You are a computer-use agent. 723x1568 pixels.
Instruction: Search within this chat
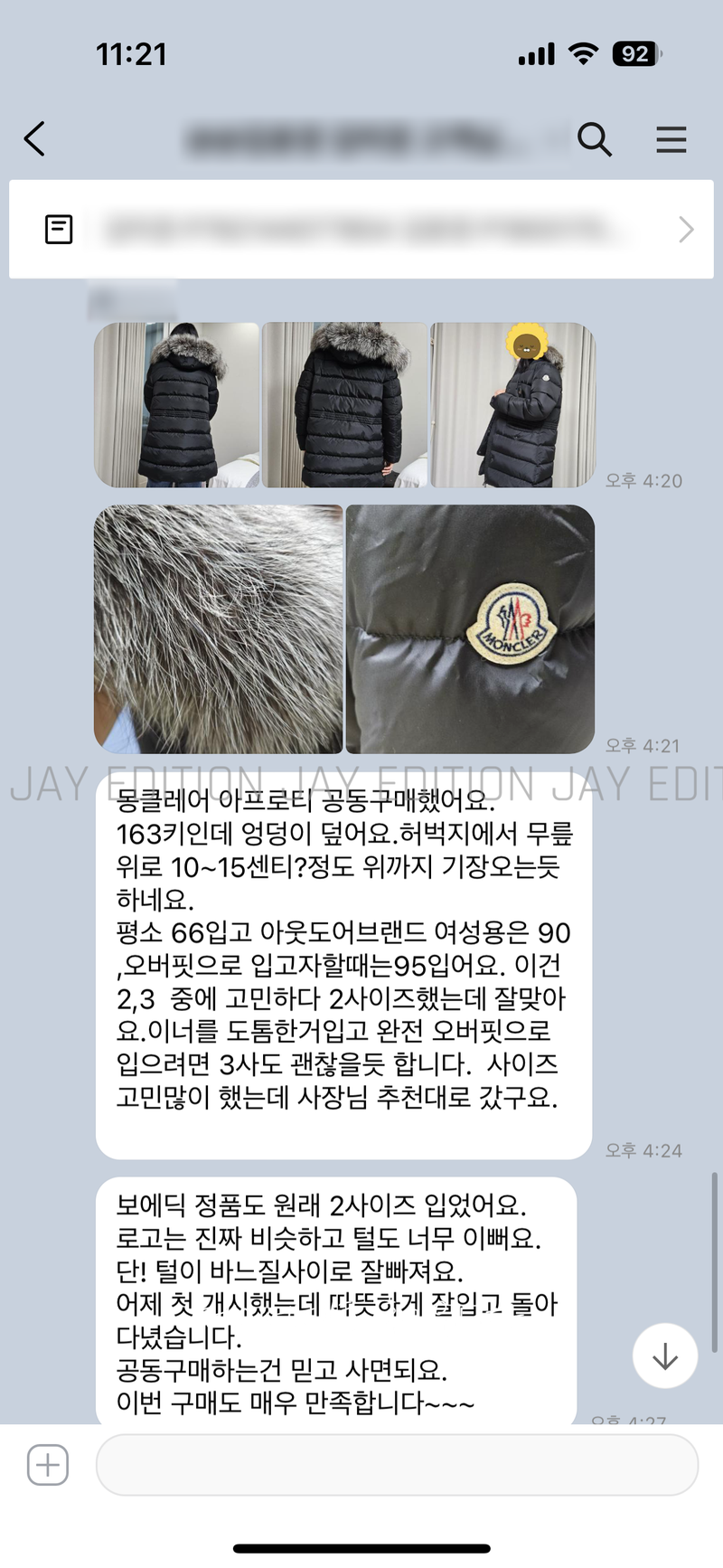[595, 139]
